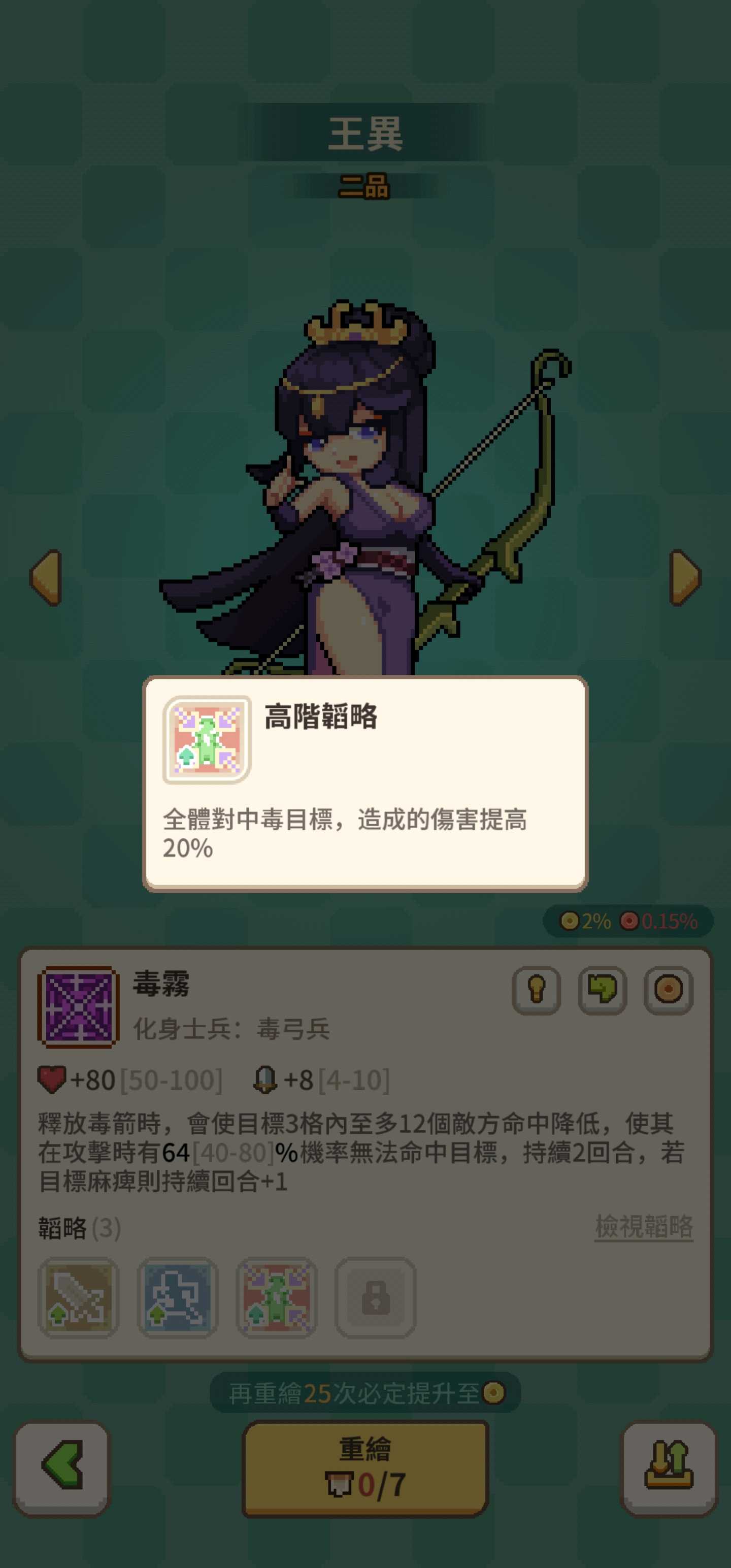The height and width of the screenshot is (1568, 731).
Task: Select the sword strategy icon
Action: click(x=79, y=1297)
